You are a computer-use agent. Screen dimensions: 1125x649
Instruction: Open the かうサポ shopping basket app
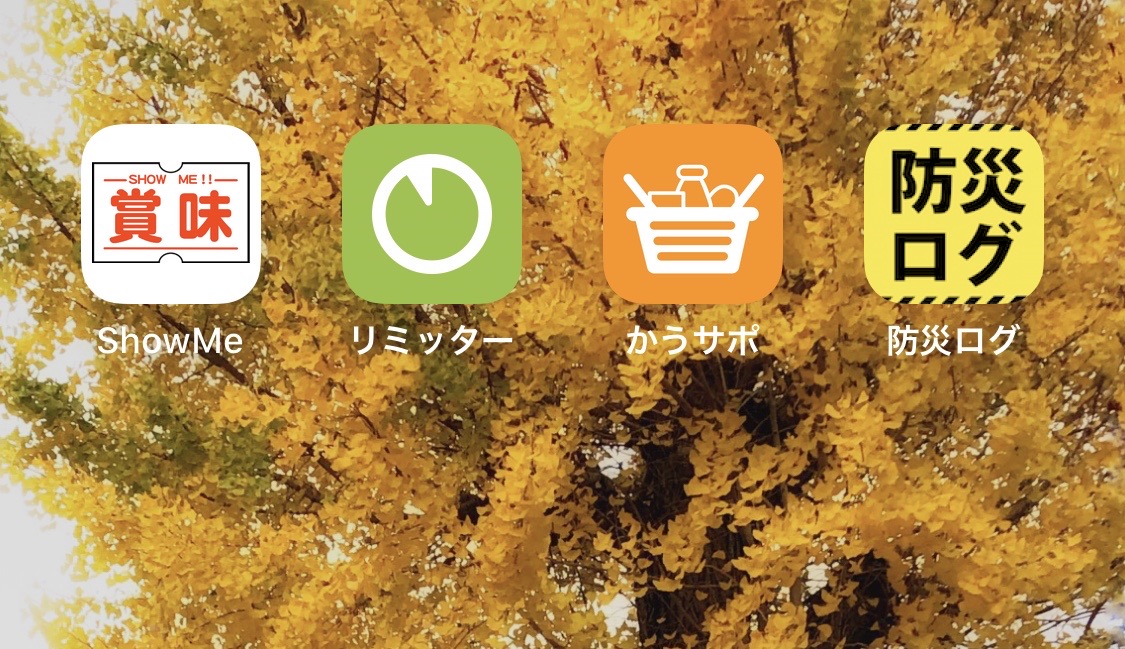click(692, 214)
